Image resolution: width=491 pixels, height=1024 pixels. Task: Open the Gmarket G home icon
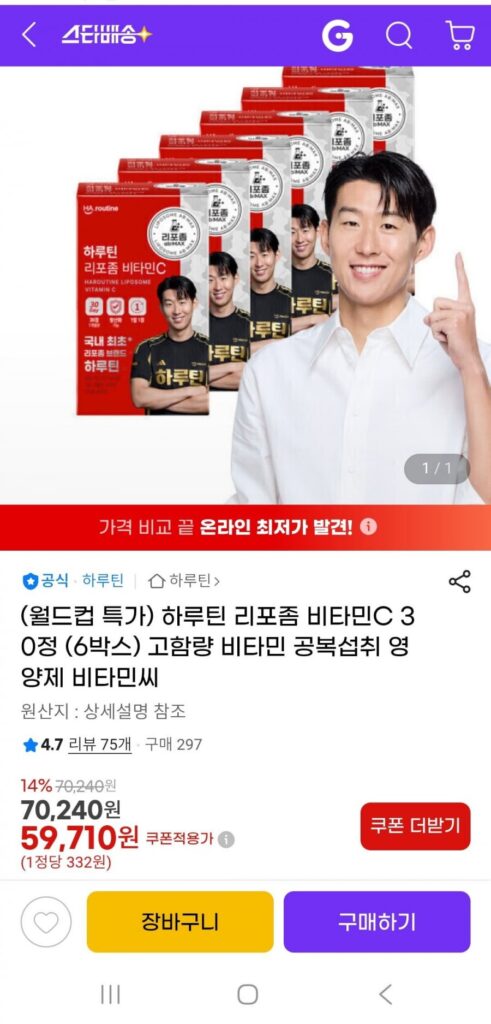click(338, 35)
